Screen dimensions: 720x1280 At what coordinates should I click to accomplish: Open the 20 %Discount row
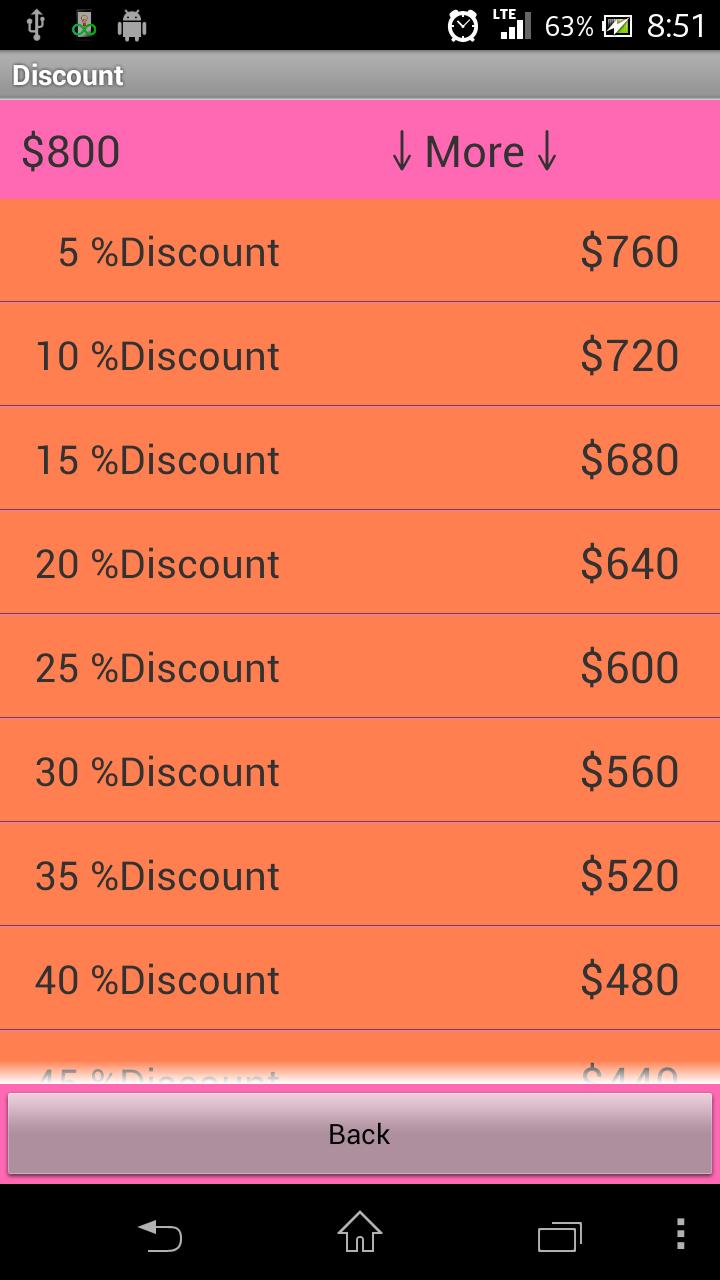coord(360,563)
